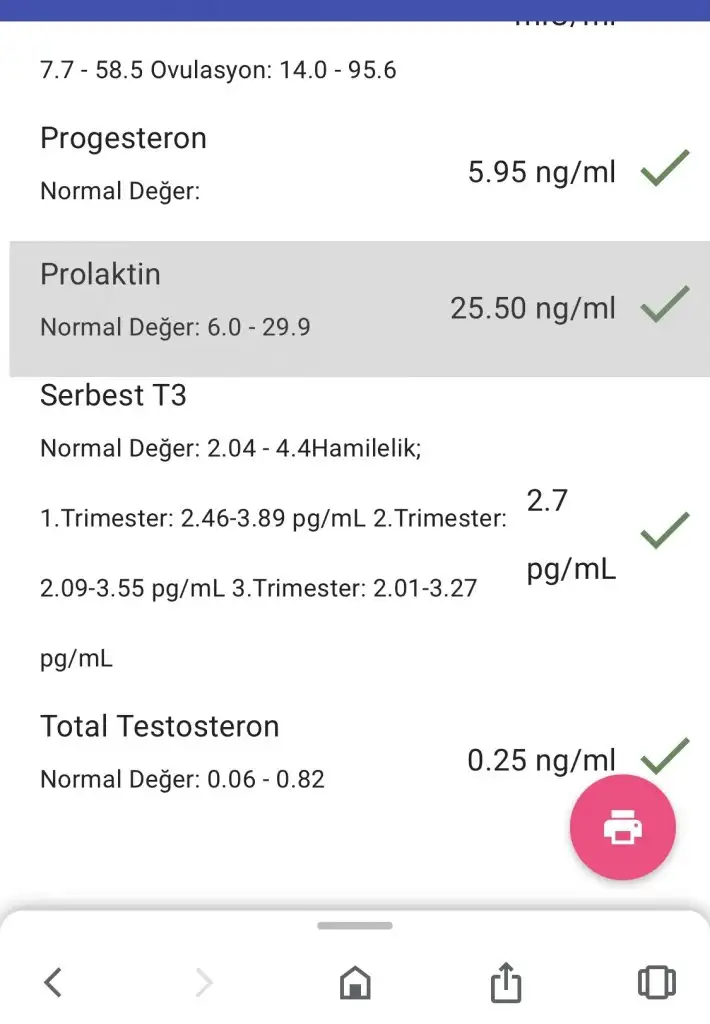Open the browser home page
Screen dimensions: 710x1024
355,984
